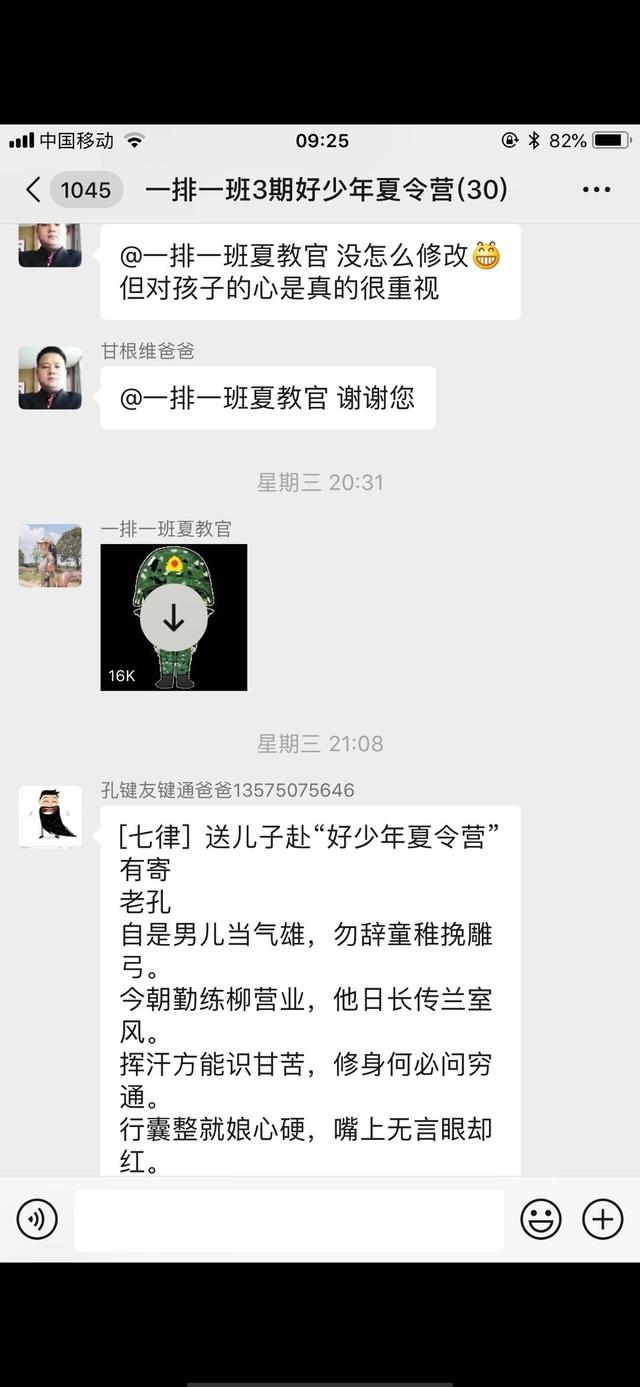The width and height of the screenshot is (640, 1387).
Task: Switch to voice message input
Action: click(x=37, y=1219)
